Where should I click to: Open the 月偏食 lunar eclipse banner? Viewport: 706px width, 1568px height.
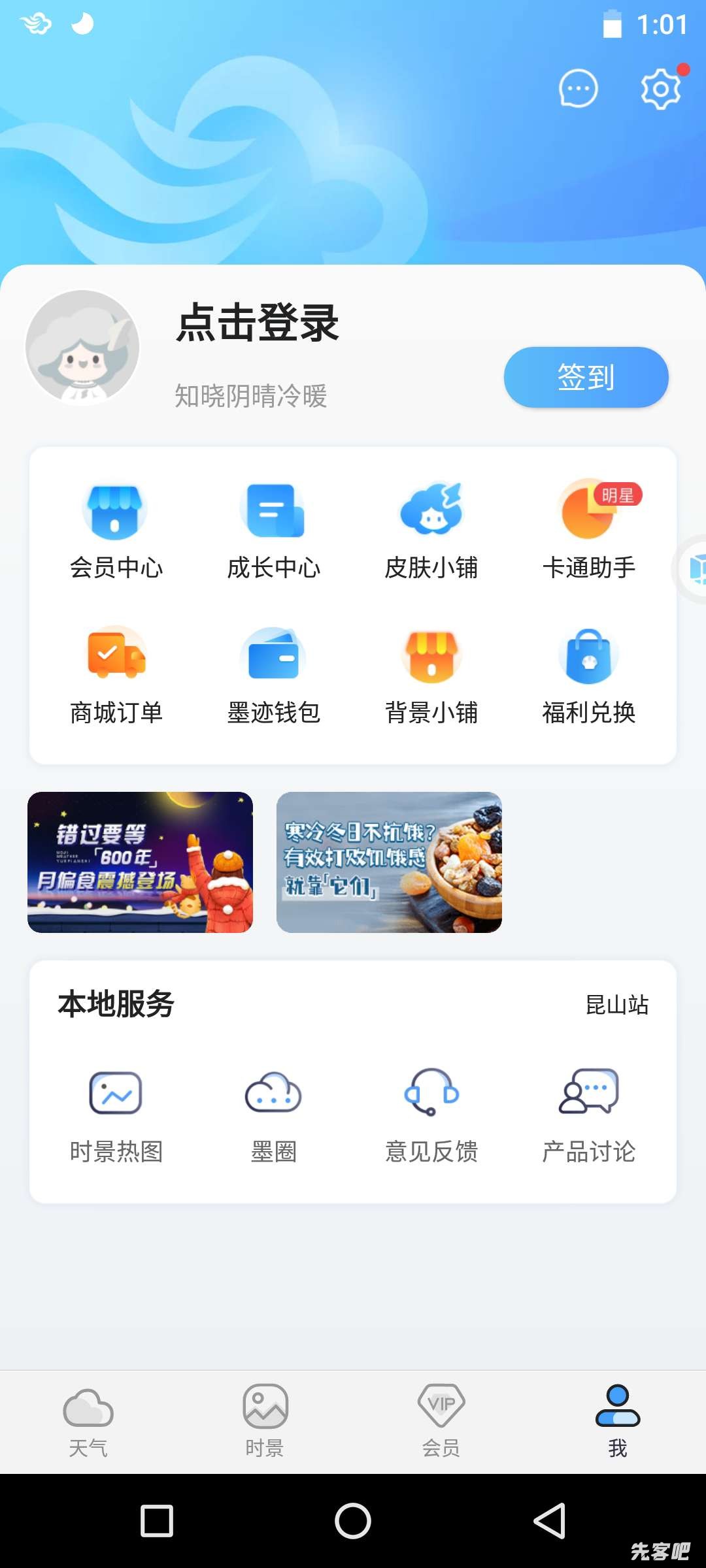[x=140, y=862]
